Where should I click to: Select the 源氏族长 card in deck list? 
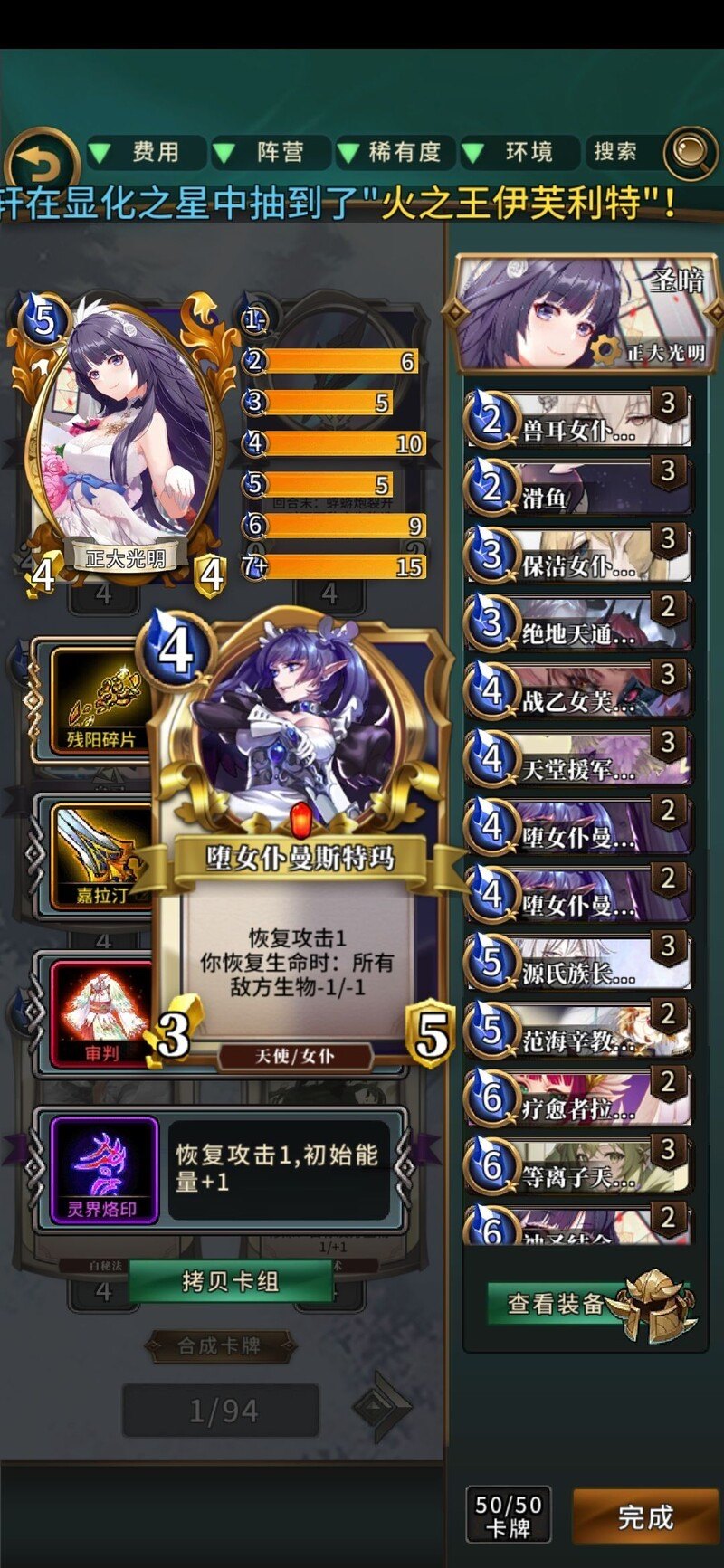577,964
